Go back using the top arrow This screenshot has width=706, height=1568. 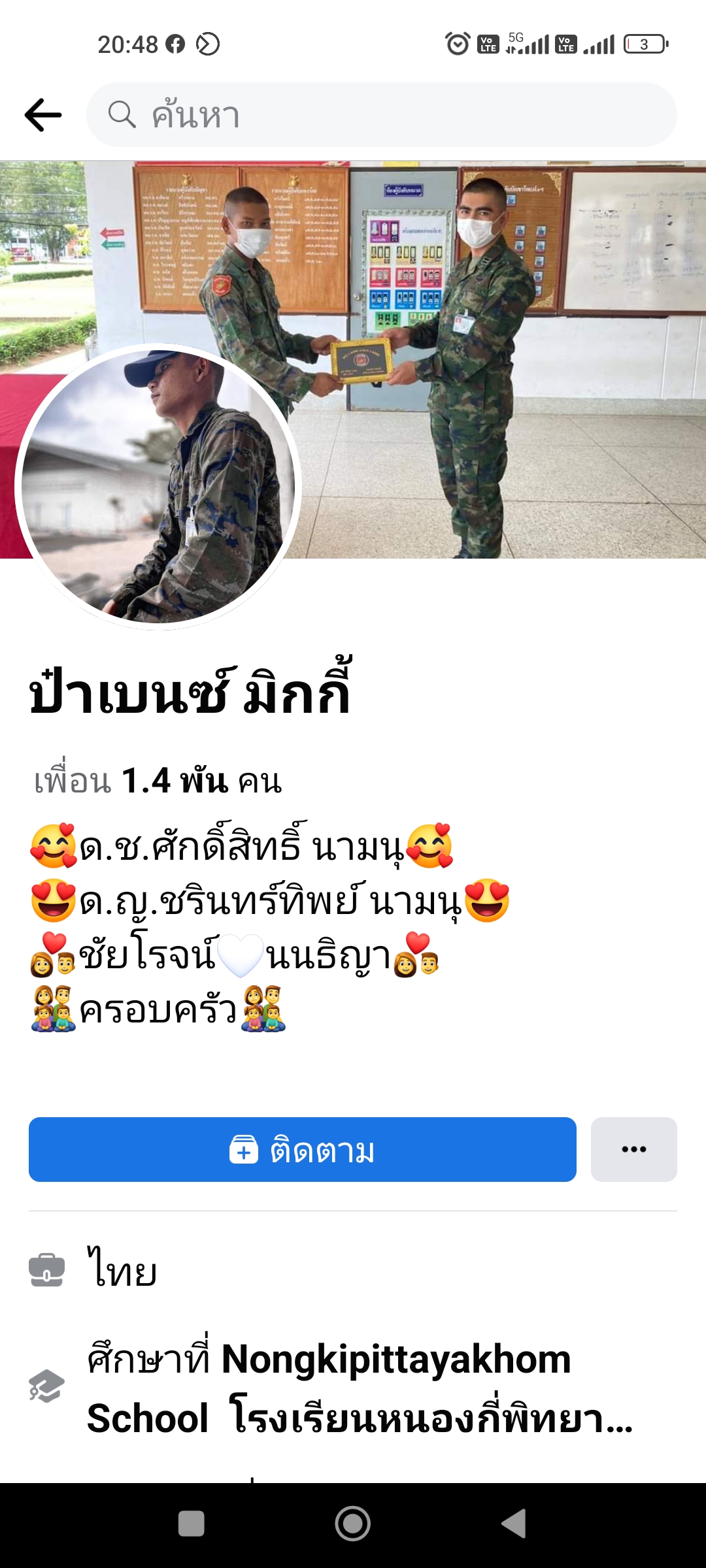click(x=43, y=115)
